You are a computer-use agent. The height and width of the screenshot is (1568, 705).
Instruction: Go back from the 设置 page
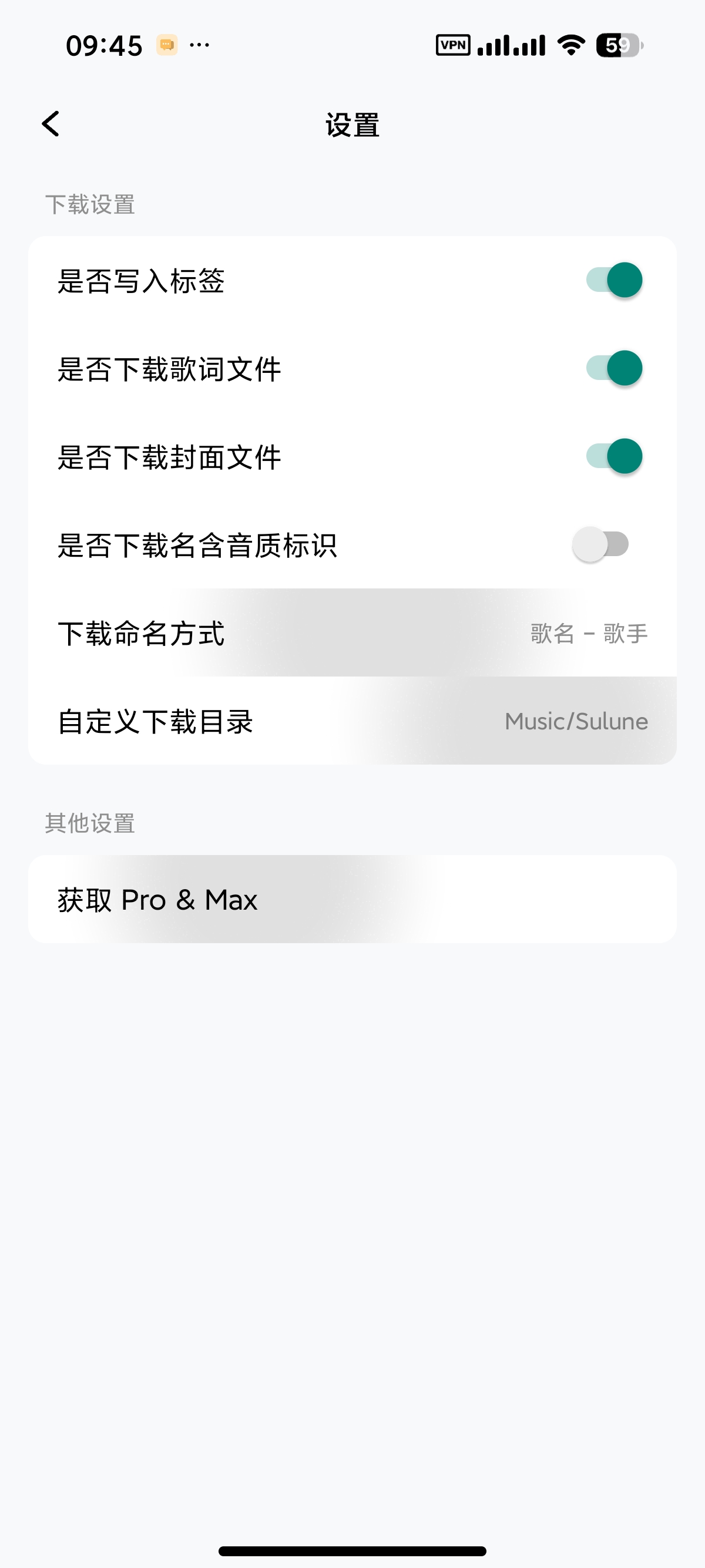click(51, 124)
